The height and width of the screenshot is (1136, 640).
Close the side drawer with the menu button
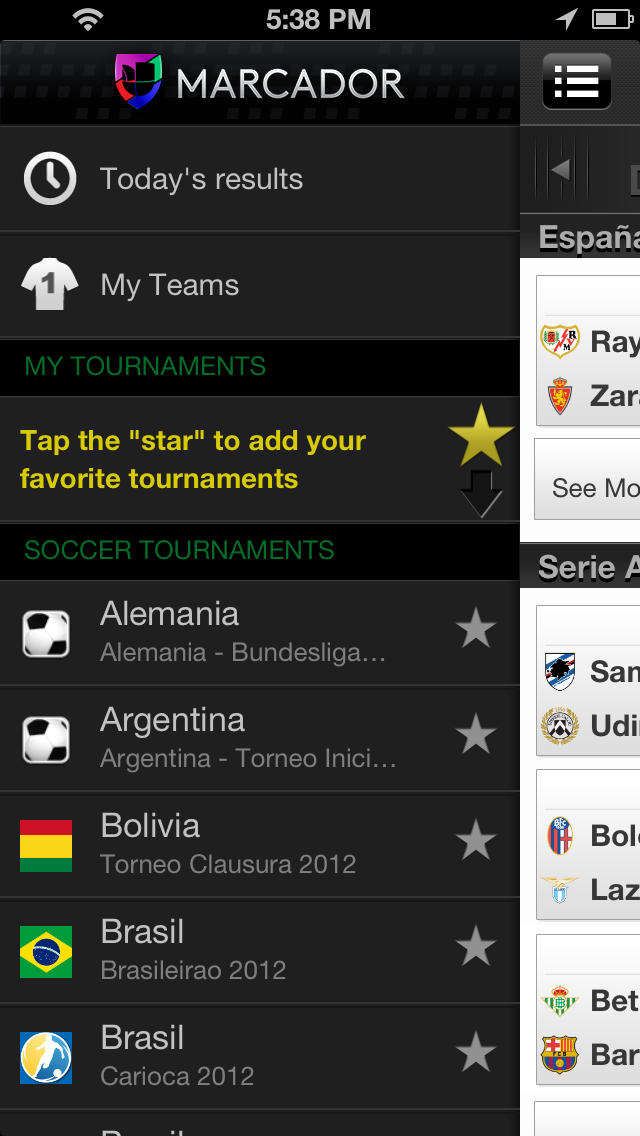577,80
